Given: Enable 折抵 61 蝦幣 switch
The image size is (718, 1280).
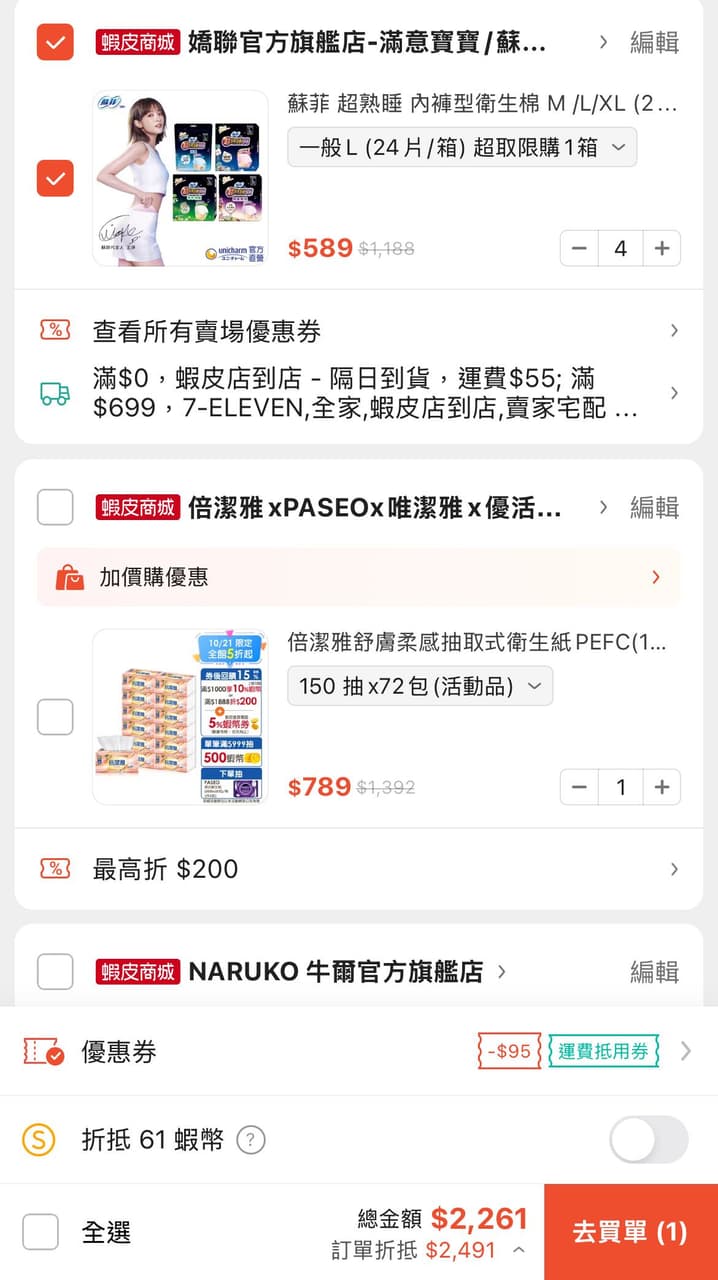Looking at the screenshot, I should coord(648,1139).
